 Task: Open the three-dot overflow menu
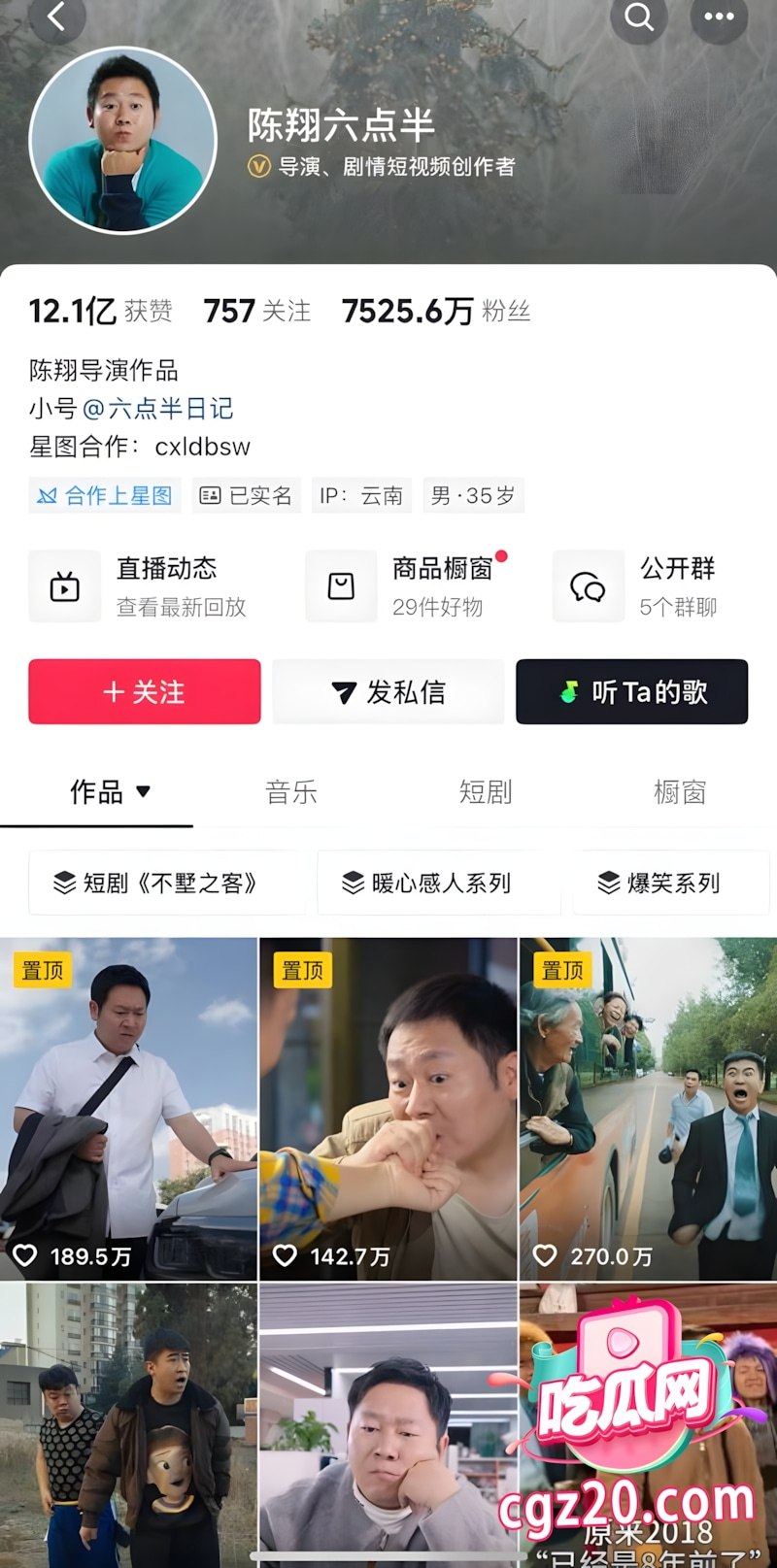719,17
